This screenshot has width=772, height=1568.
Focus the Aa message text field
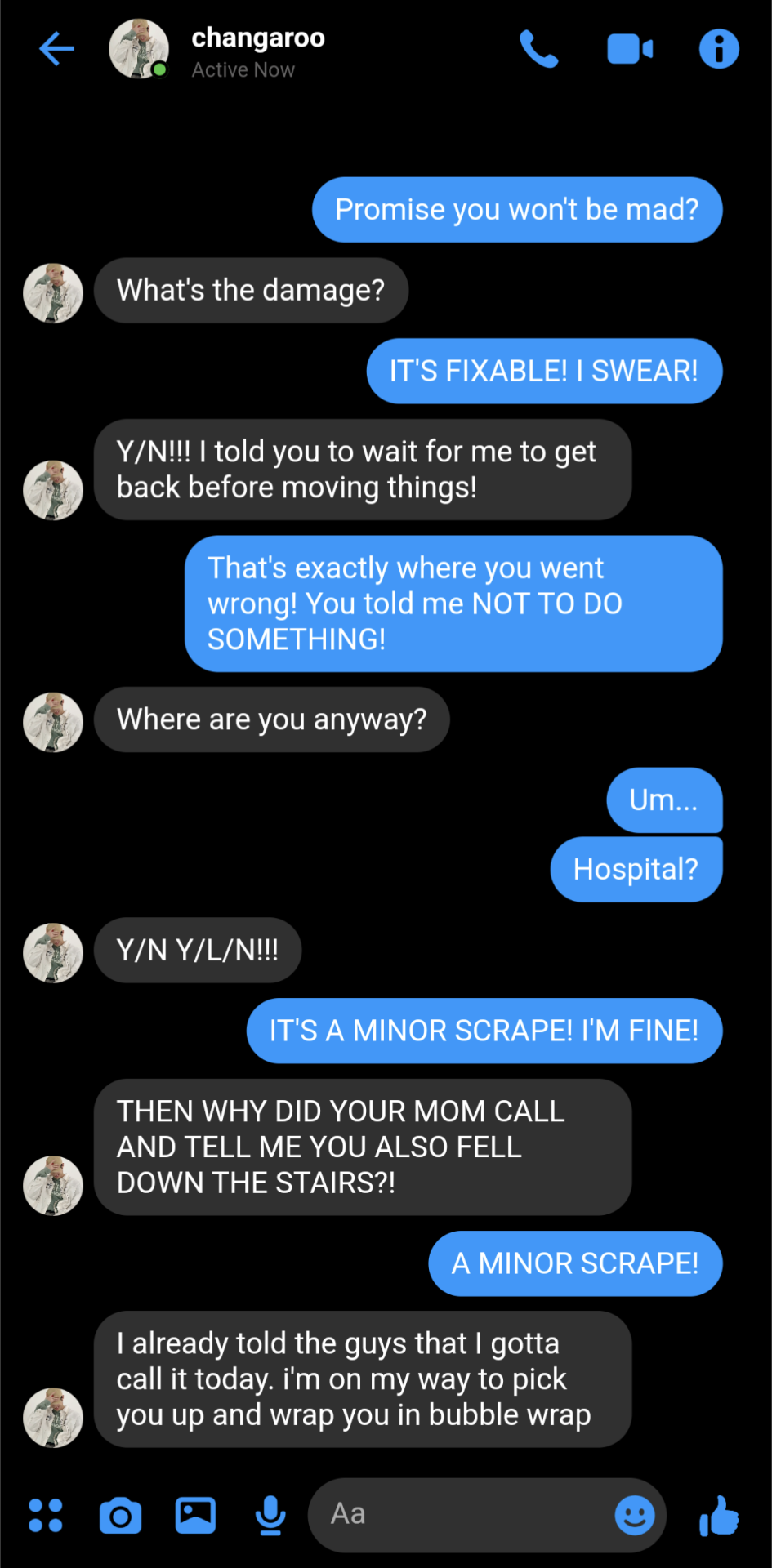457,1515
